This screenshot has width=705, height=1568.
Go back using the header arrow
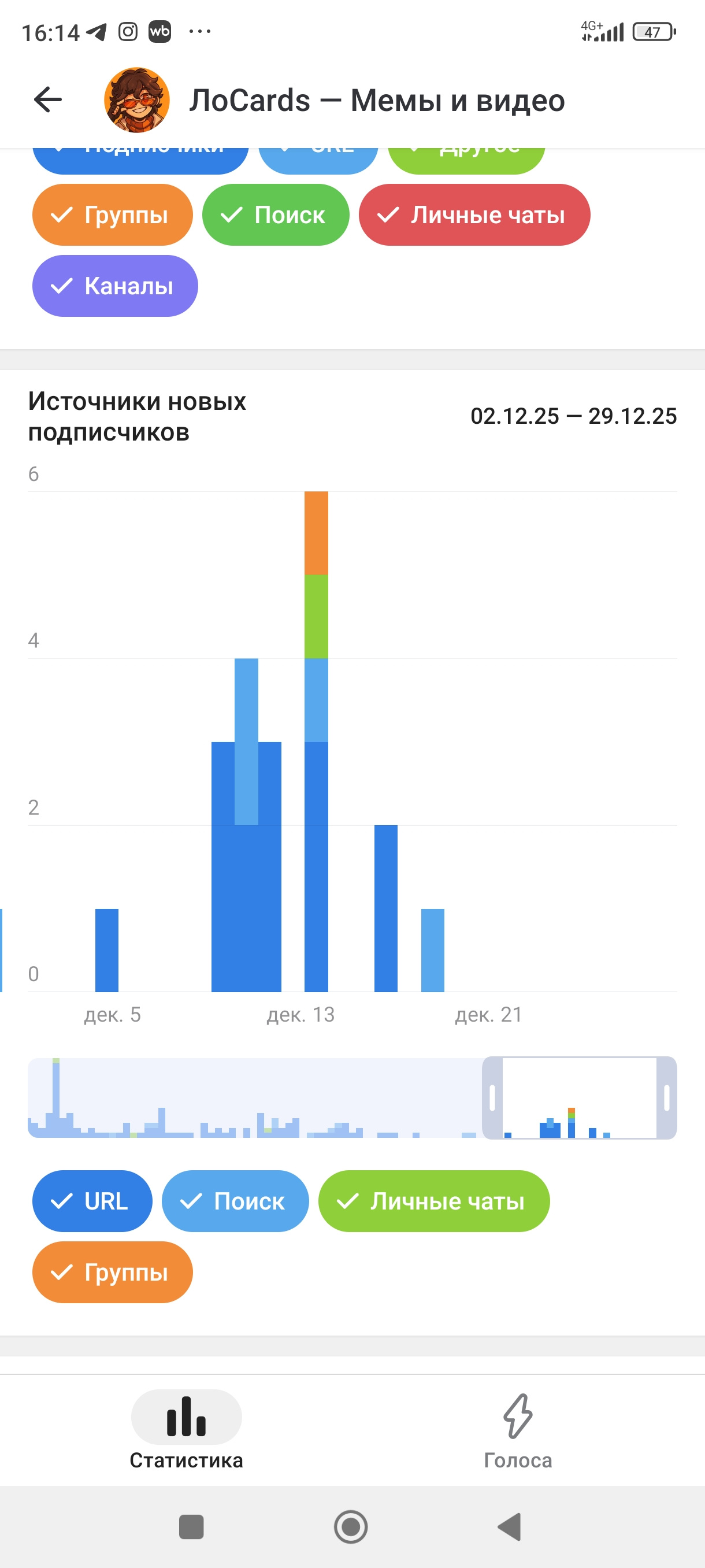pos(48,100)
